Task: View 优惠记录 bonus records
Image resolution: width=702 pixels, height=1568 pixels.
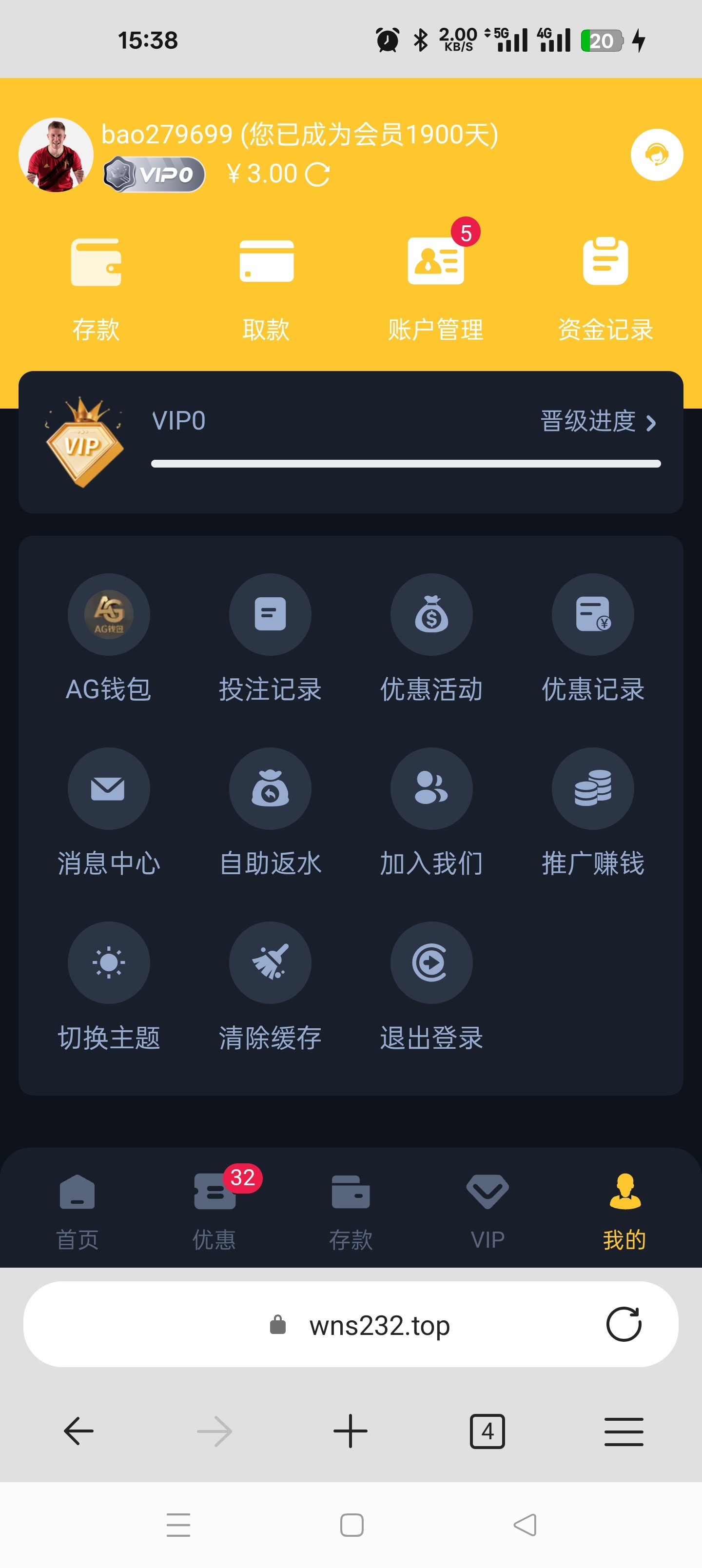Action: point(592,638)
